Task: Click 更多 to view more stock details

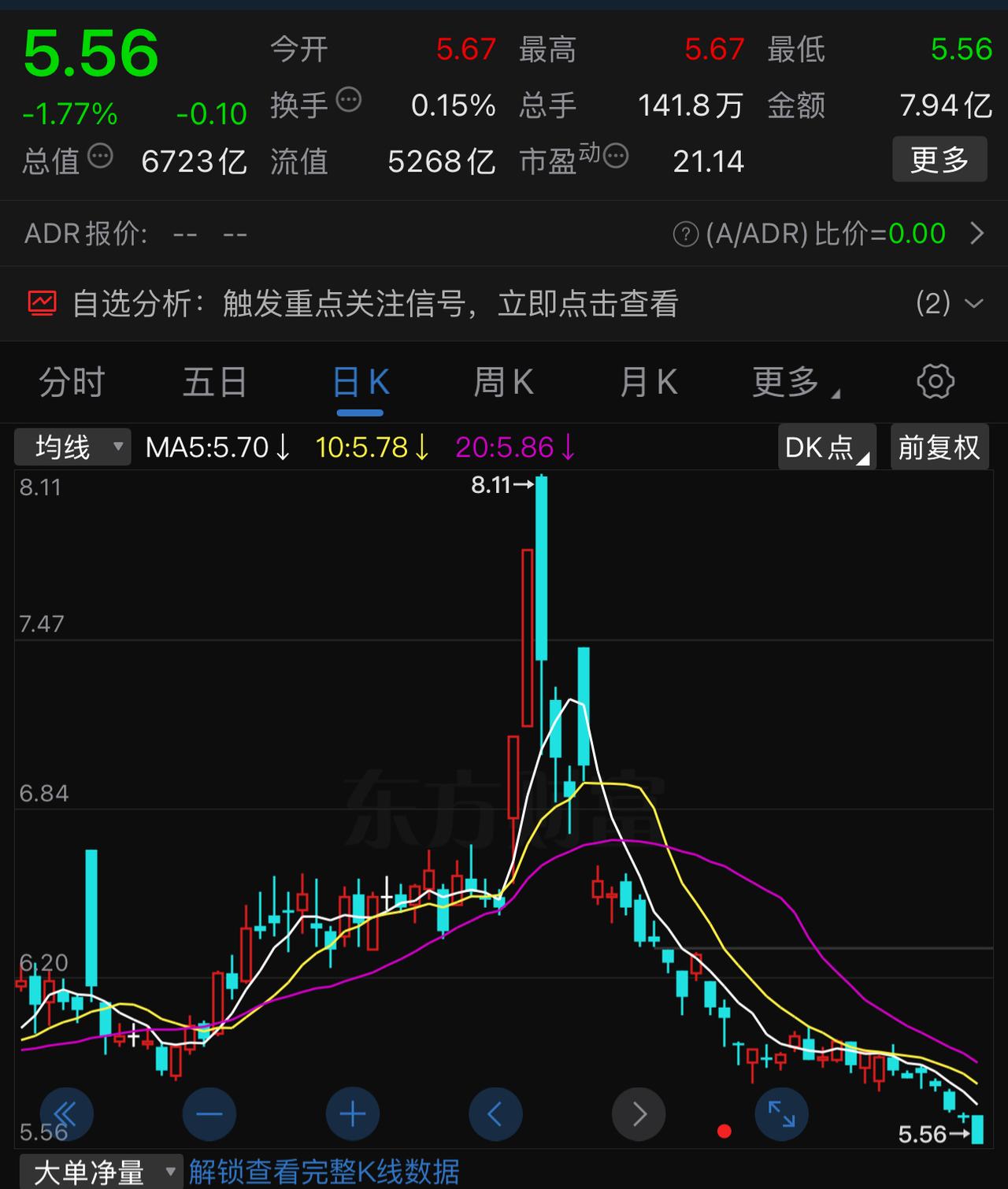Action: (x=939, y=160)
